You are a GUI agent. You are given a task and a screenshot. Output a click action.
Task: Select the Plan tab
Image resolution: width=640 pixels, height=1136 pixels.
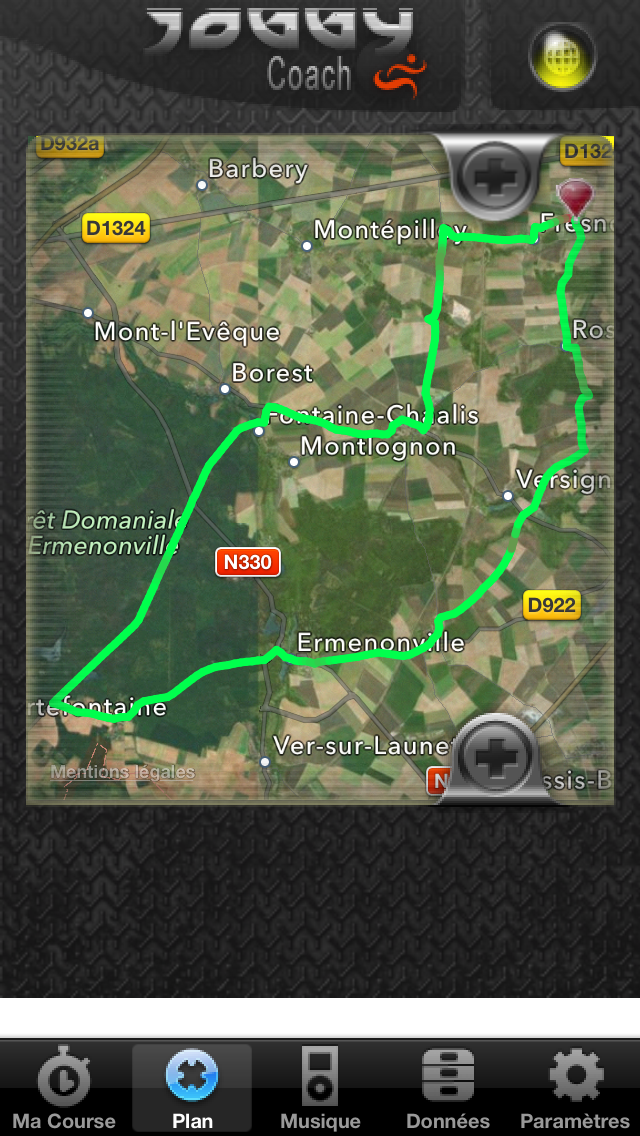(x=192, y=1089)
